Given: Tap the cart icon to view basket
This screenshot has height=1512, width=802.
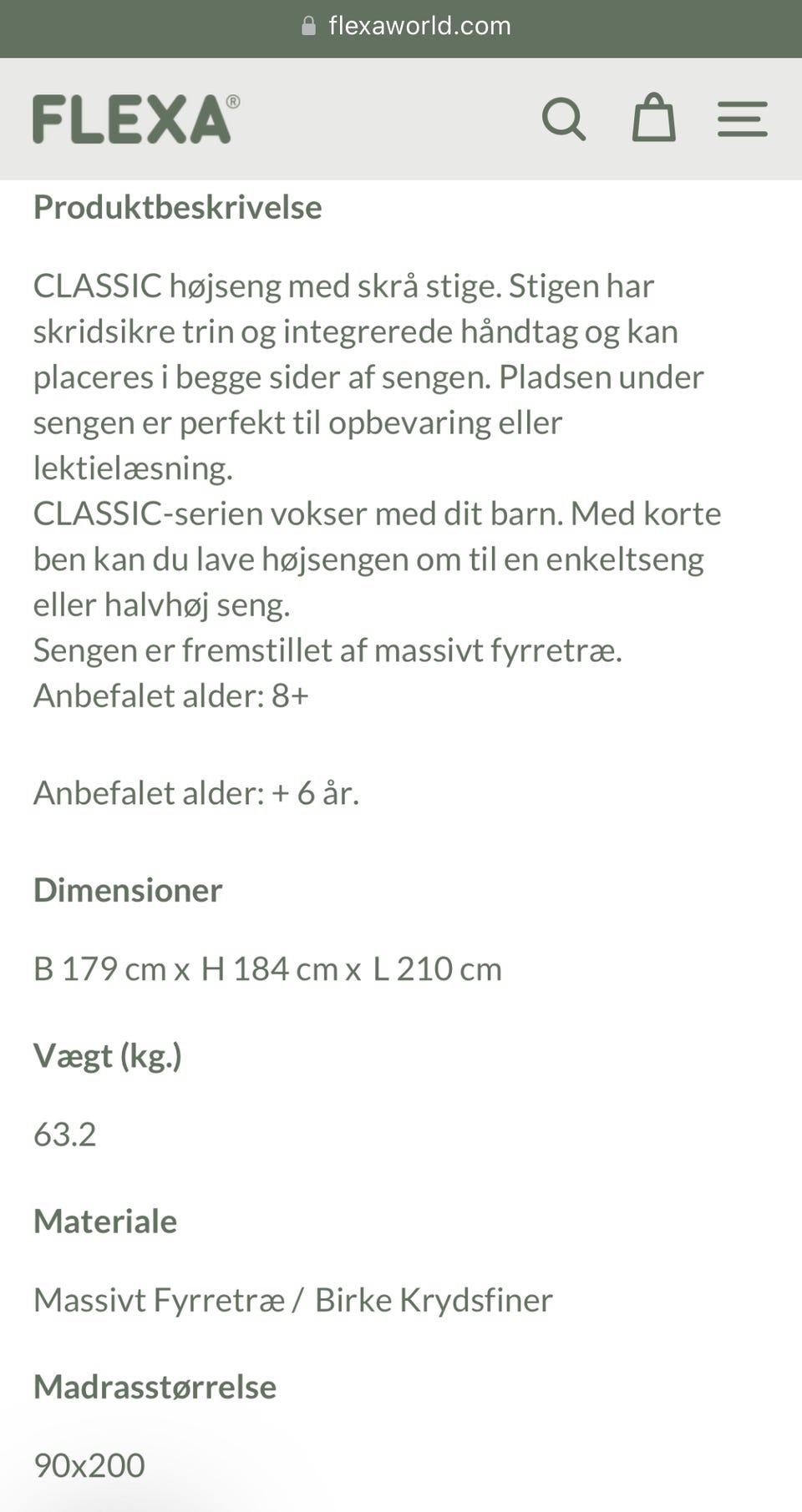Looking at the screenshot, I should (x=655, y=119).
